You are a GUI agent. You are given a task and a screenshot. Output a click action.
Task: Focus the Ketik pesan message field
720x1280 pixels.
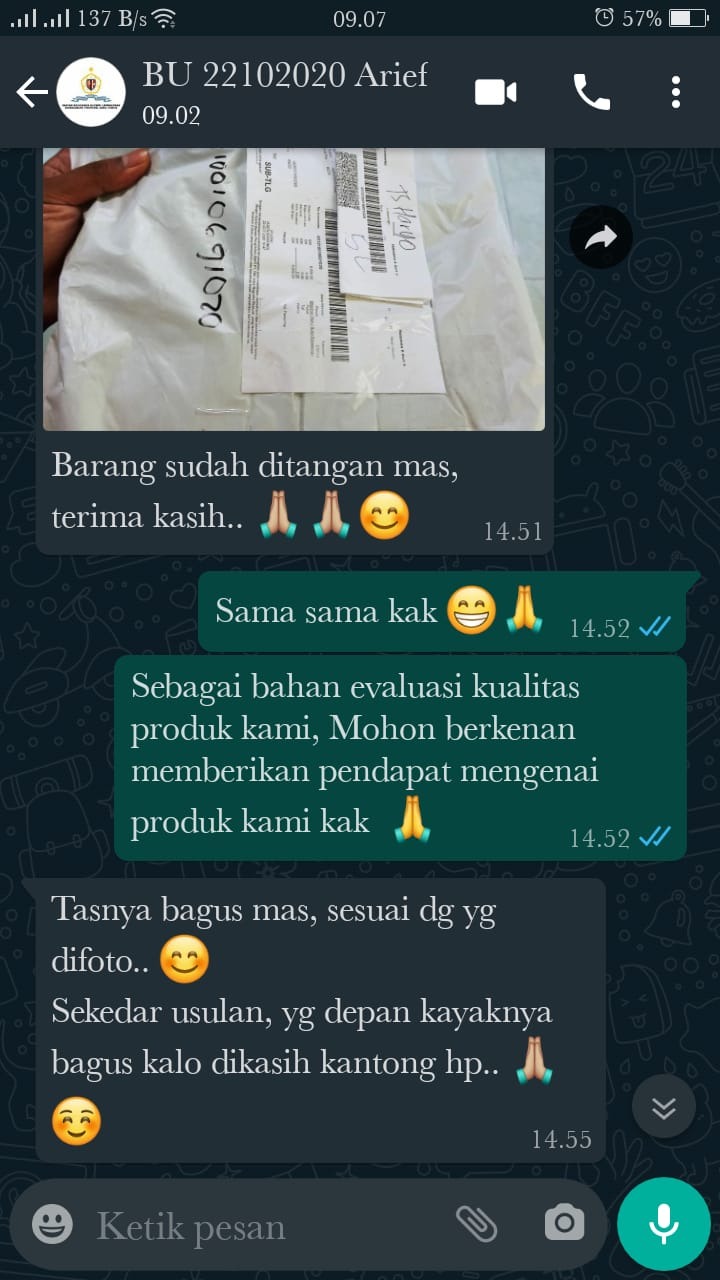[x=260, y=1226]
